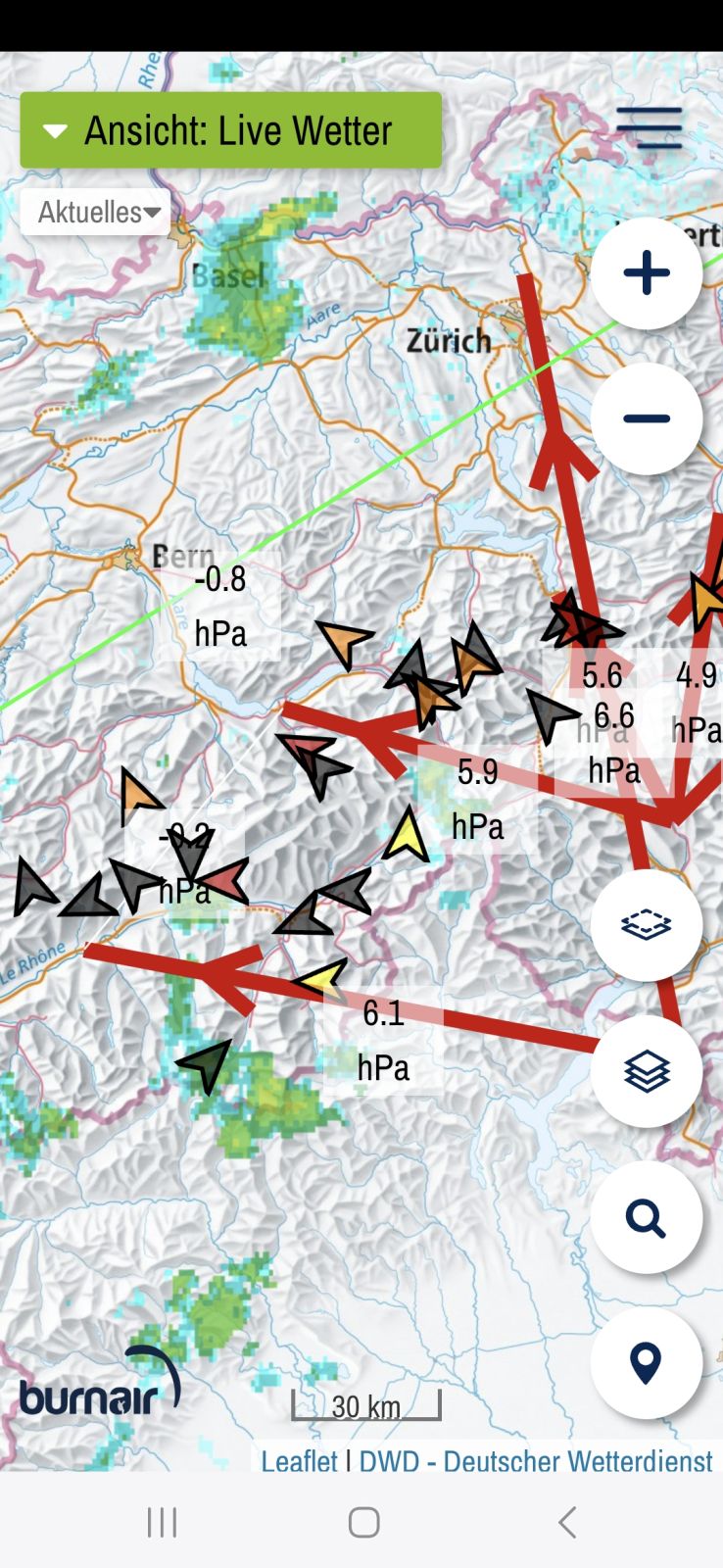Open the map search
Viewport: 723px width, 1568px height.
point(647,1218)
